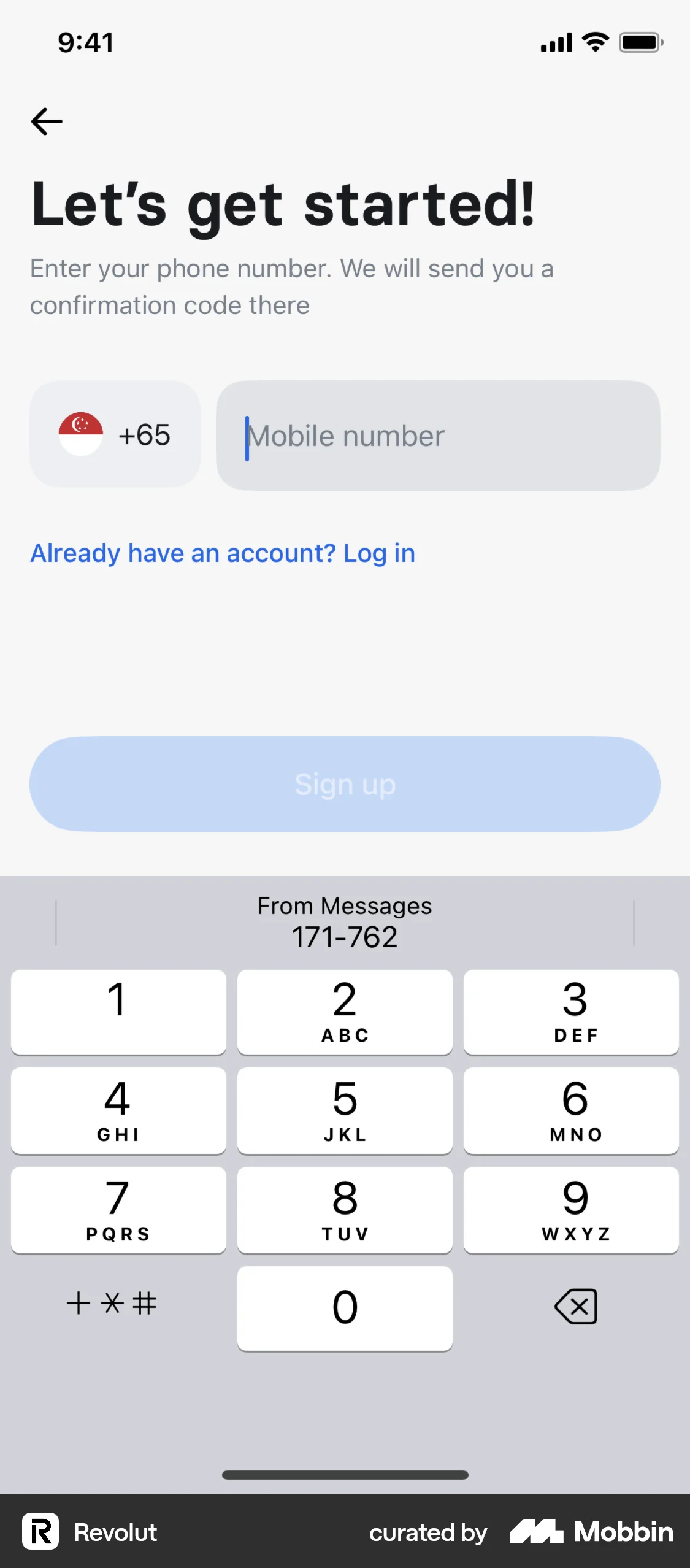
Task: Open the +65 country code selector
Action: 115,435
